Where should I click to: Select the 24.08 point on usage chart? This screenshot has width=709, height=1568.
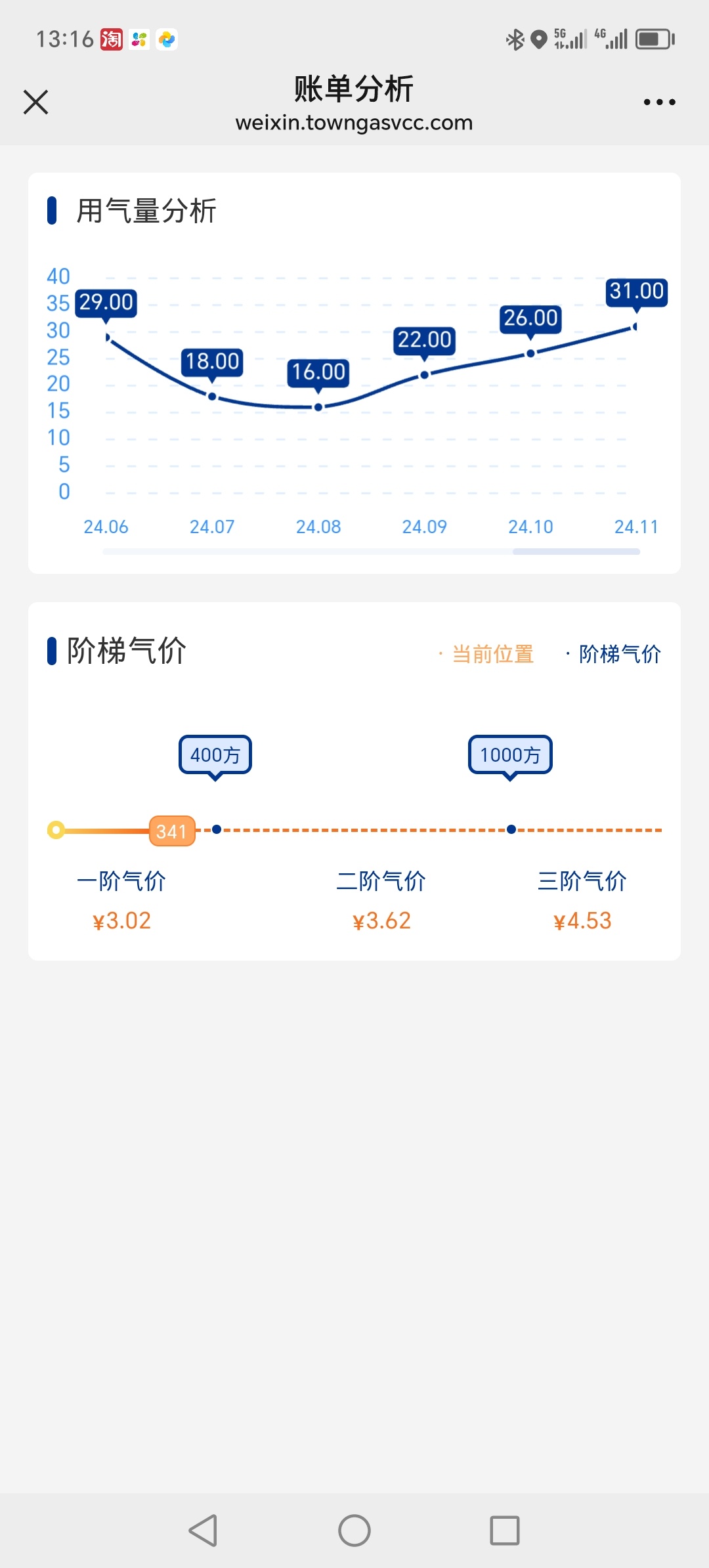tap(318, 407)
